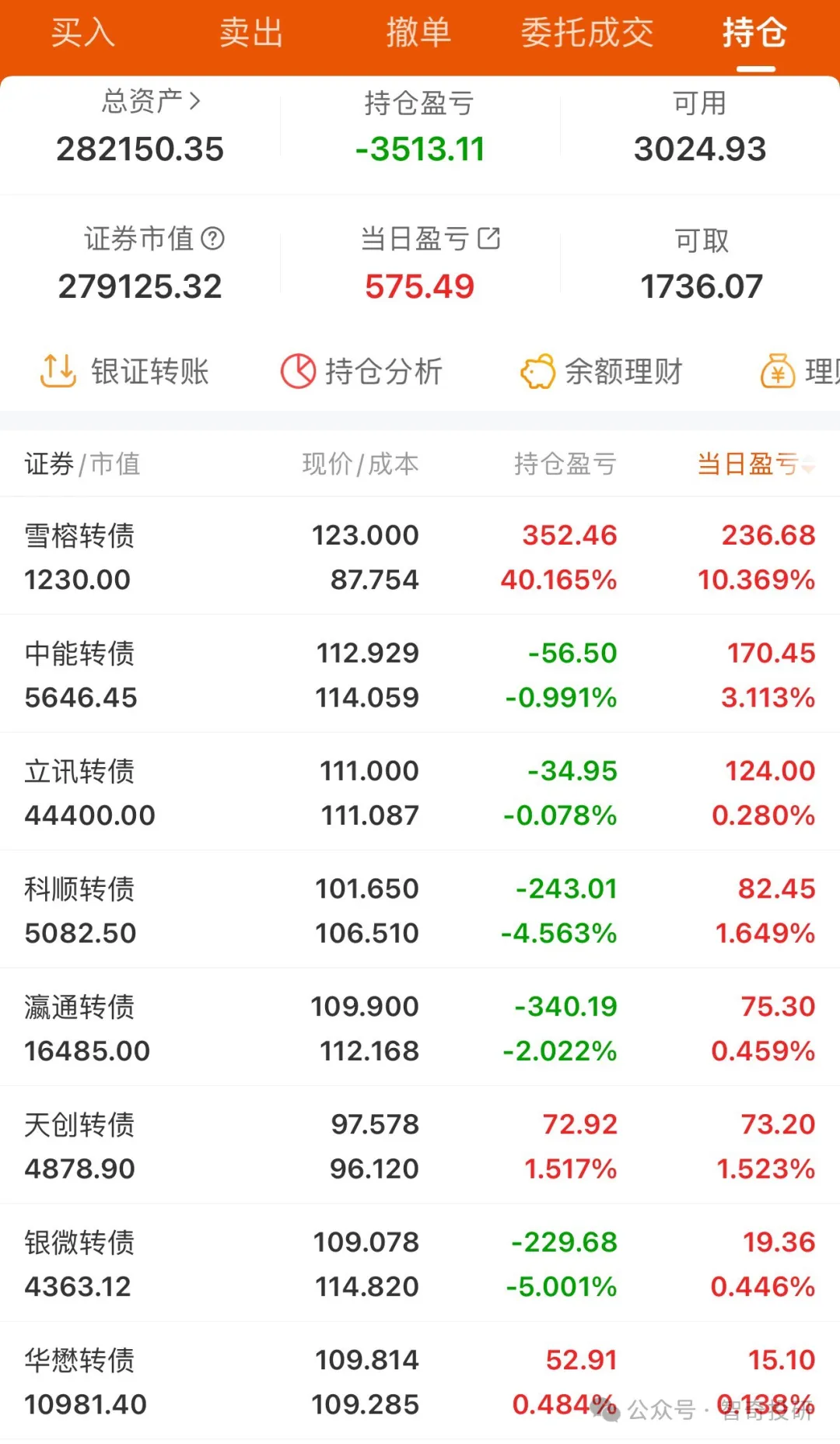Sort by the 证券/市值 column header

click(80, 464)
